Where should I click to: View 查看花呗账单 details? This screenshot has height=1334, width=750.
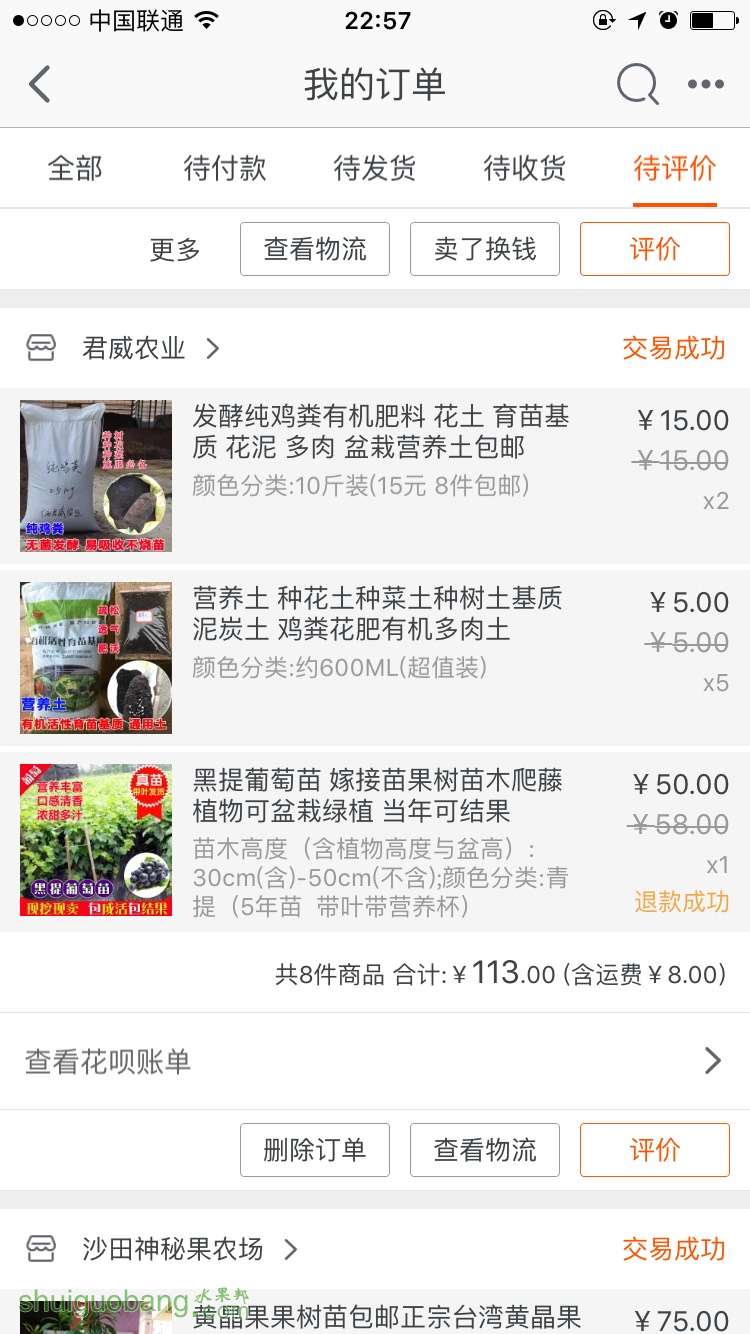375,1061
